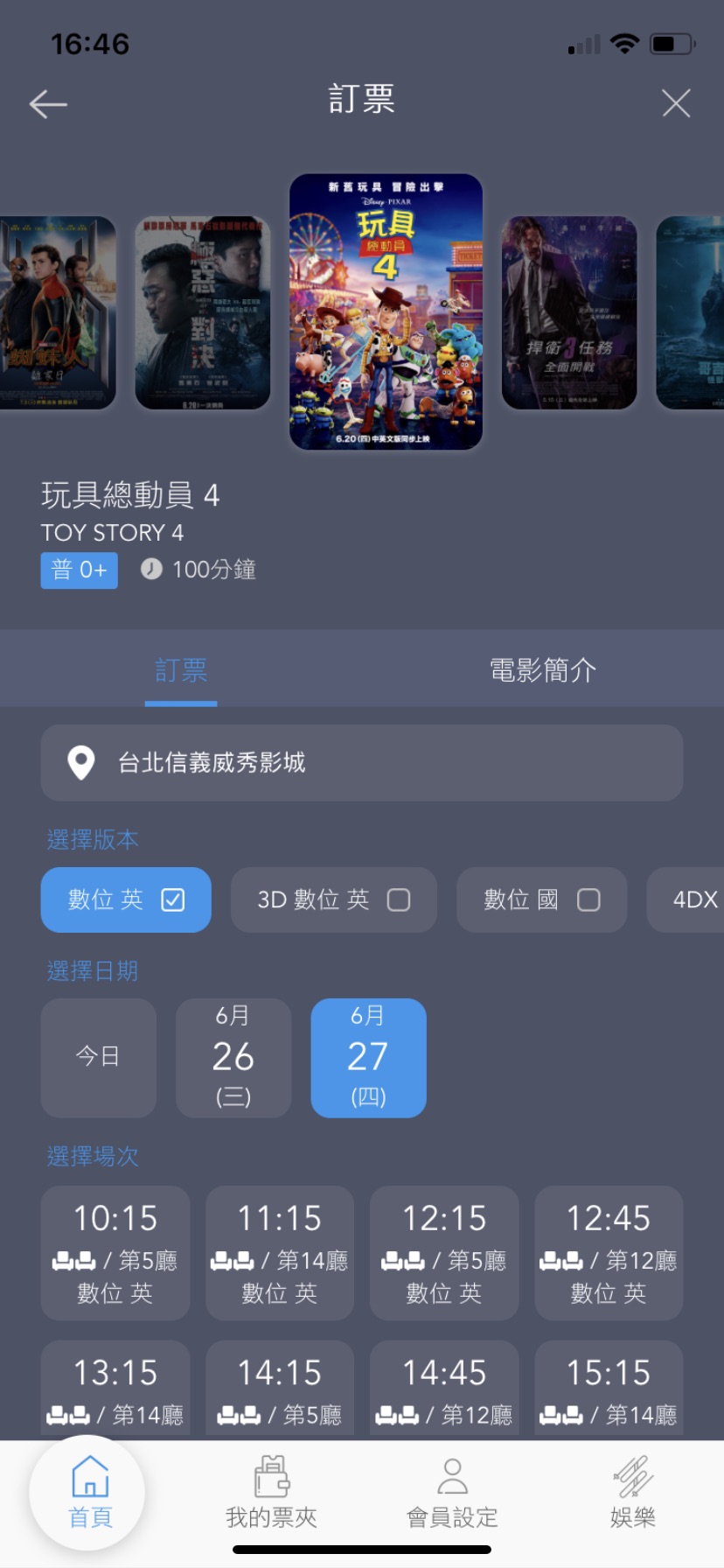The image size is (724, 1568).
Task: Go back with the left arrow
Action: pos(48,104)
